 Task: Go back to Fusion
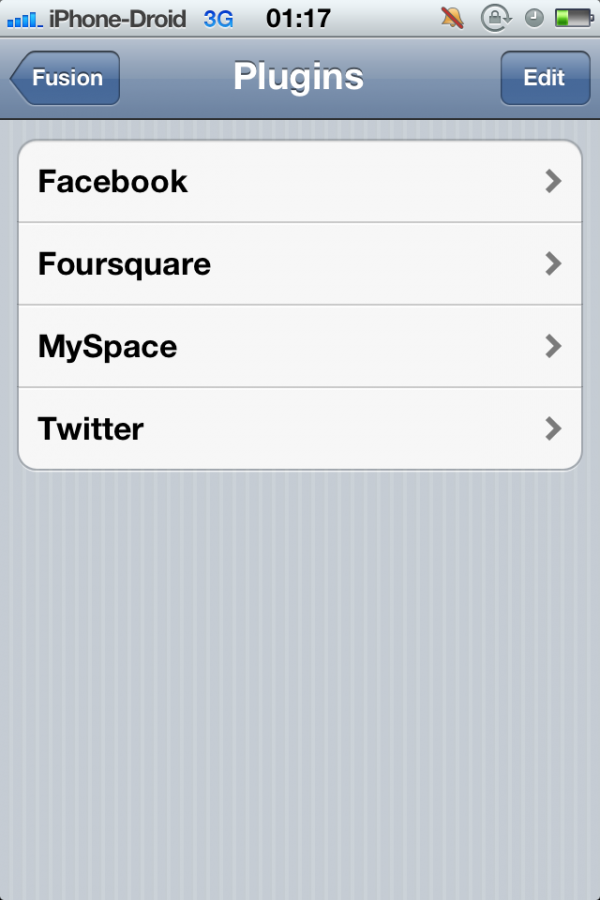click(66, 78)
